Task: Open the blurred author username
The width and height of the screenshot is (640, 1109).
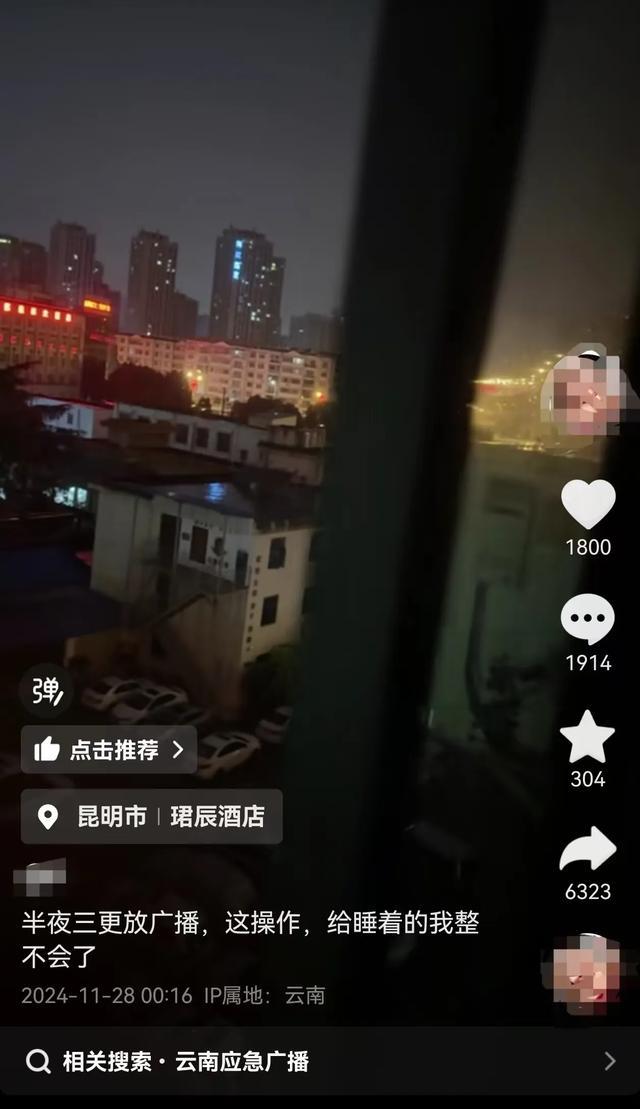Action: [x=41, y=877]
